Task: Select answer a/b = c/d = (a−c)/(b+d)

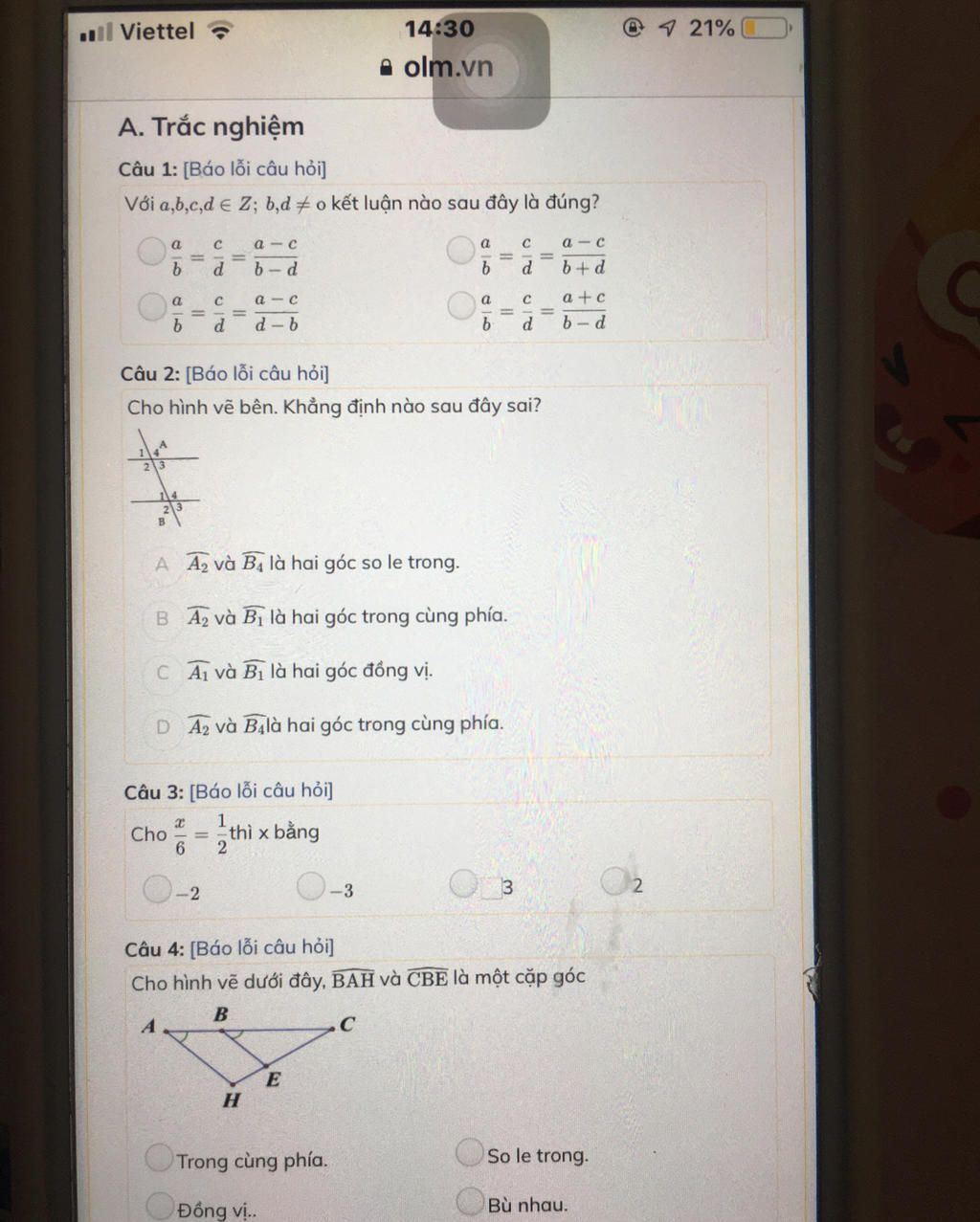Action: (x=461, y=251)
